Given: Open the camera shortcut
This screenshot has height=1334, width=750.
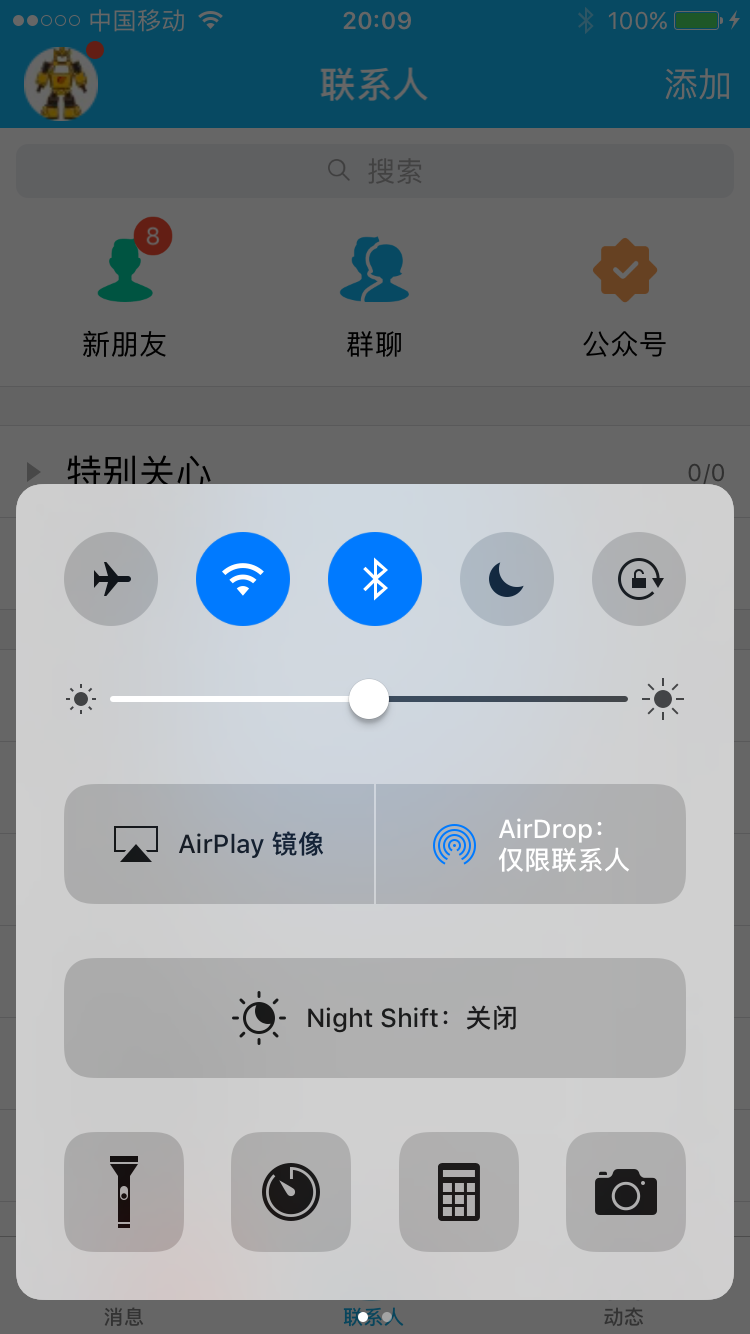Looking at the screenshot, I should [626, 1192].
